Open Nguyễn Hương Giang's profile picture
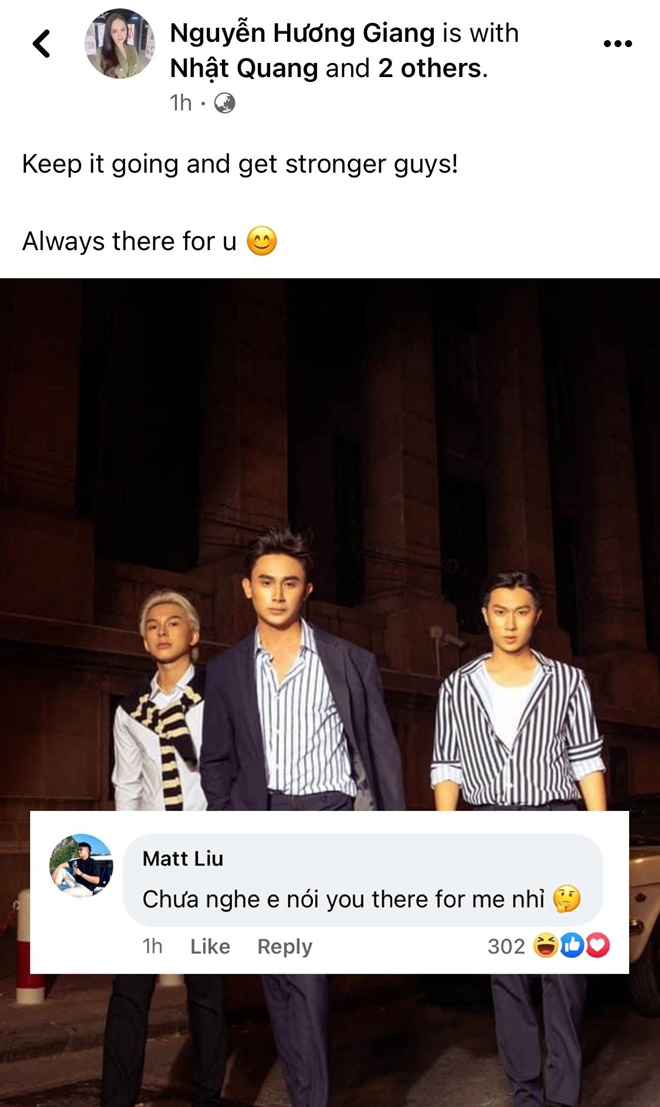Viewport: 660px width, 1107px height. (119, 44)
